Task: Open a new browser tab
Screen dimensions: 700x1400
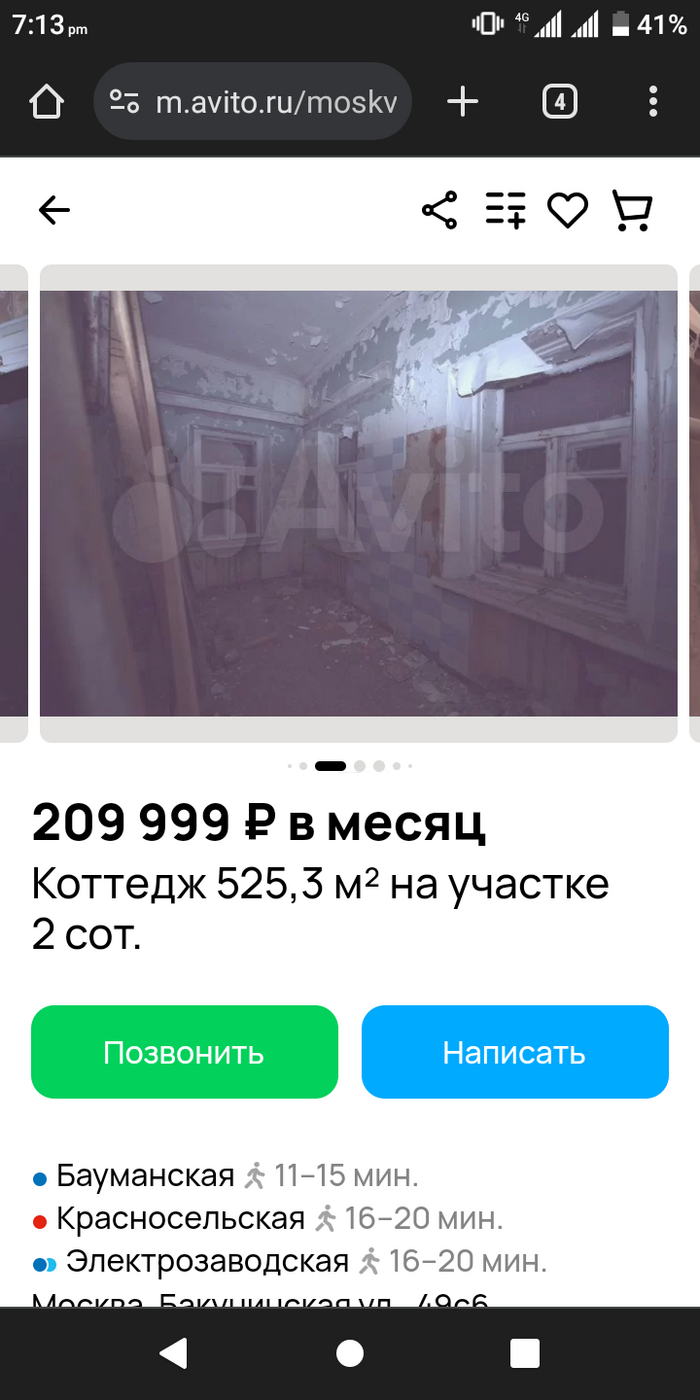Action: pyautogui.click(x=462, y=102)
